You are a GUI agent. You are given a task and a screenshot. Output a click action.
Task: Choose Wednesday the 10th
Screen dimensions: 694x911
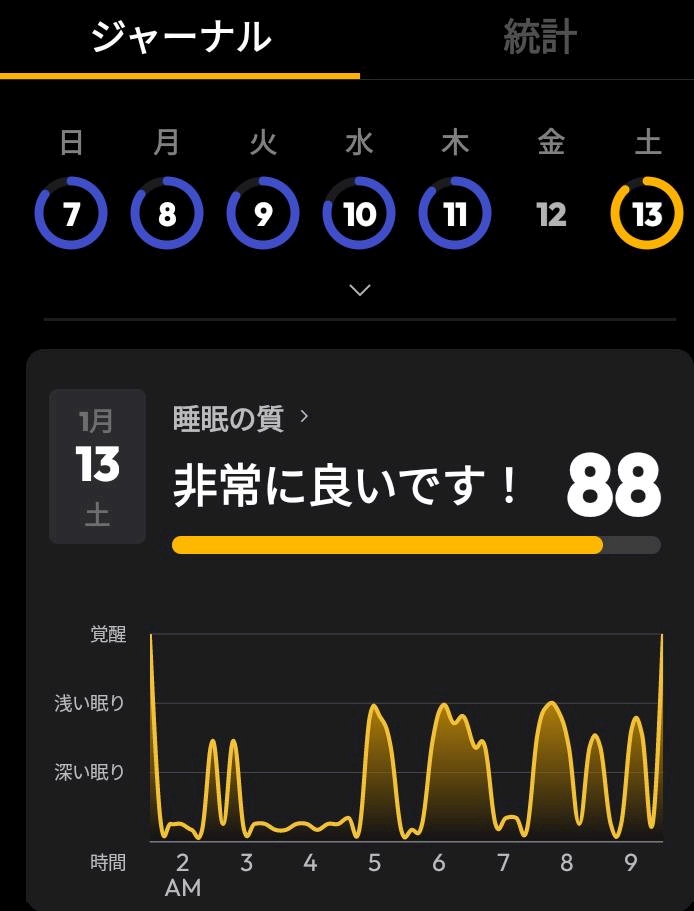pyautogui.click(x=359, y=213)
